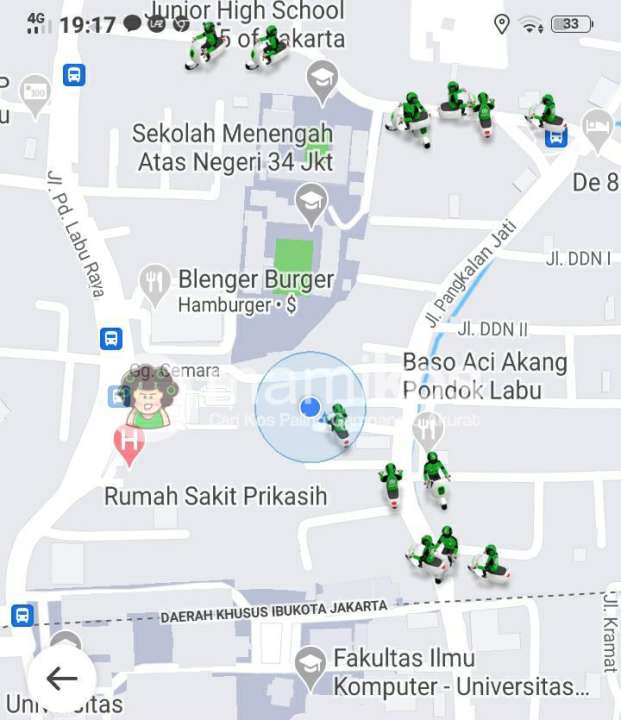Go back using the arrow button

point(61,679)
